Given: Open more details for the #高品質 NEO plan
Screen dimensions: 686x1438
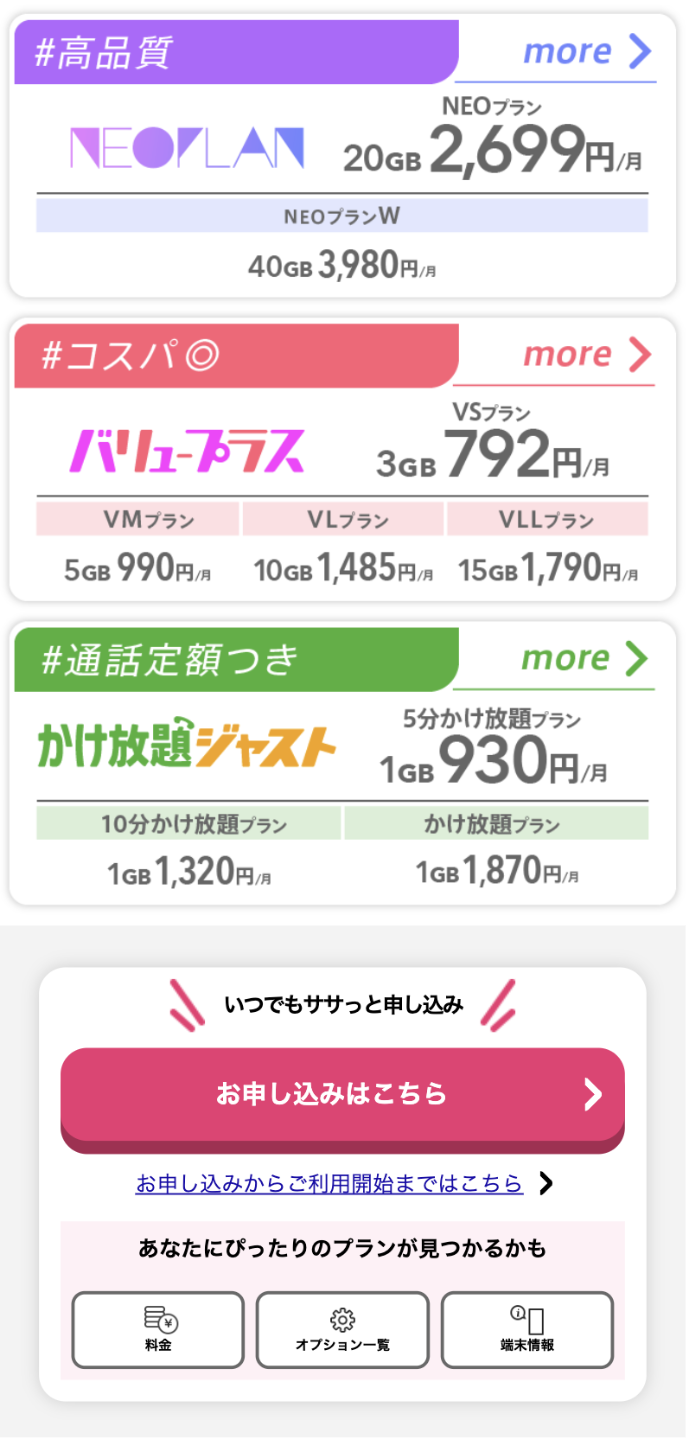Looking at the screenshot, I should [587, 51].
